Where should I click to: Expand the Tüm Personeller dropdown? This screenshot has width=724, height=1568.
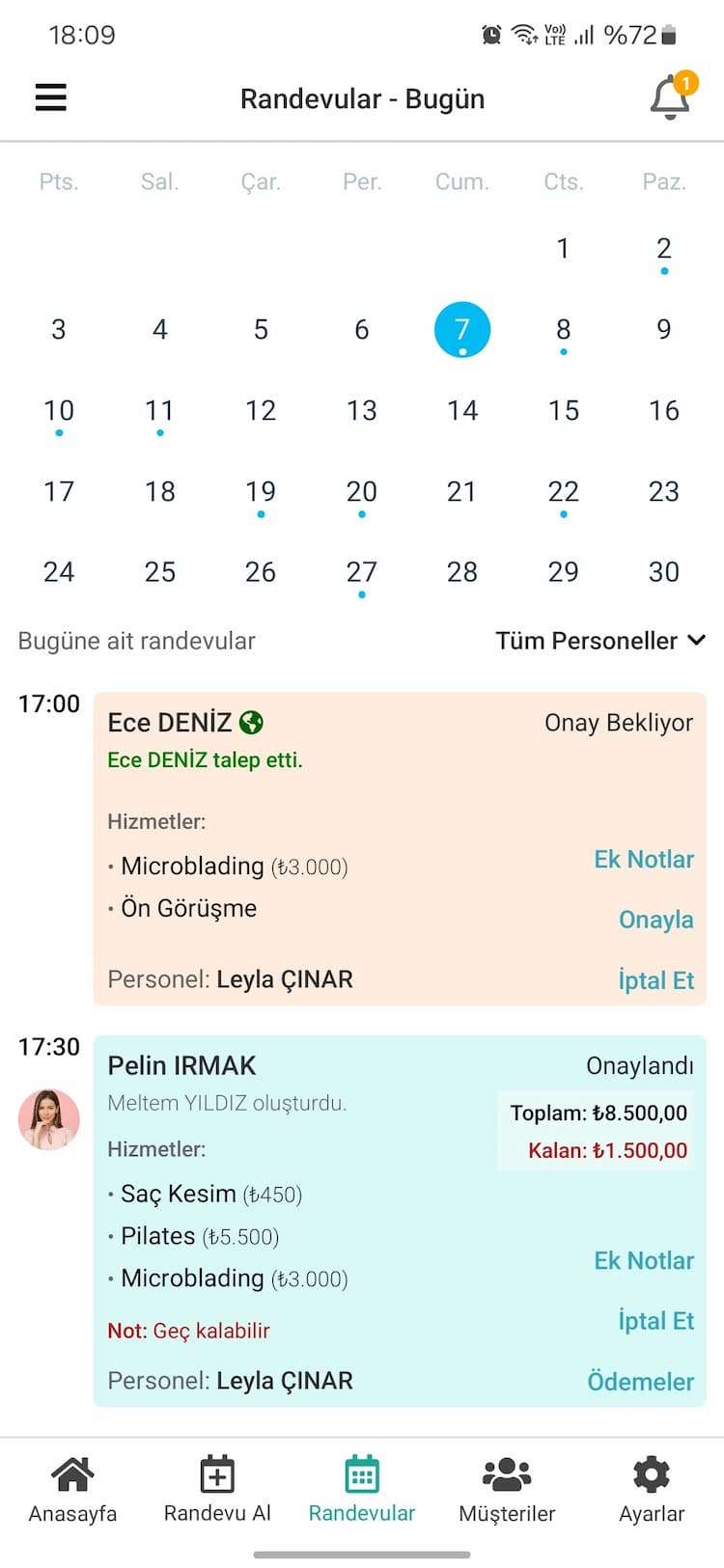[600, 641]
